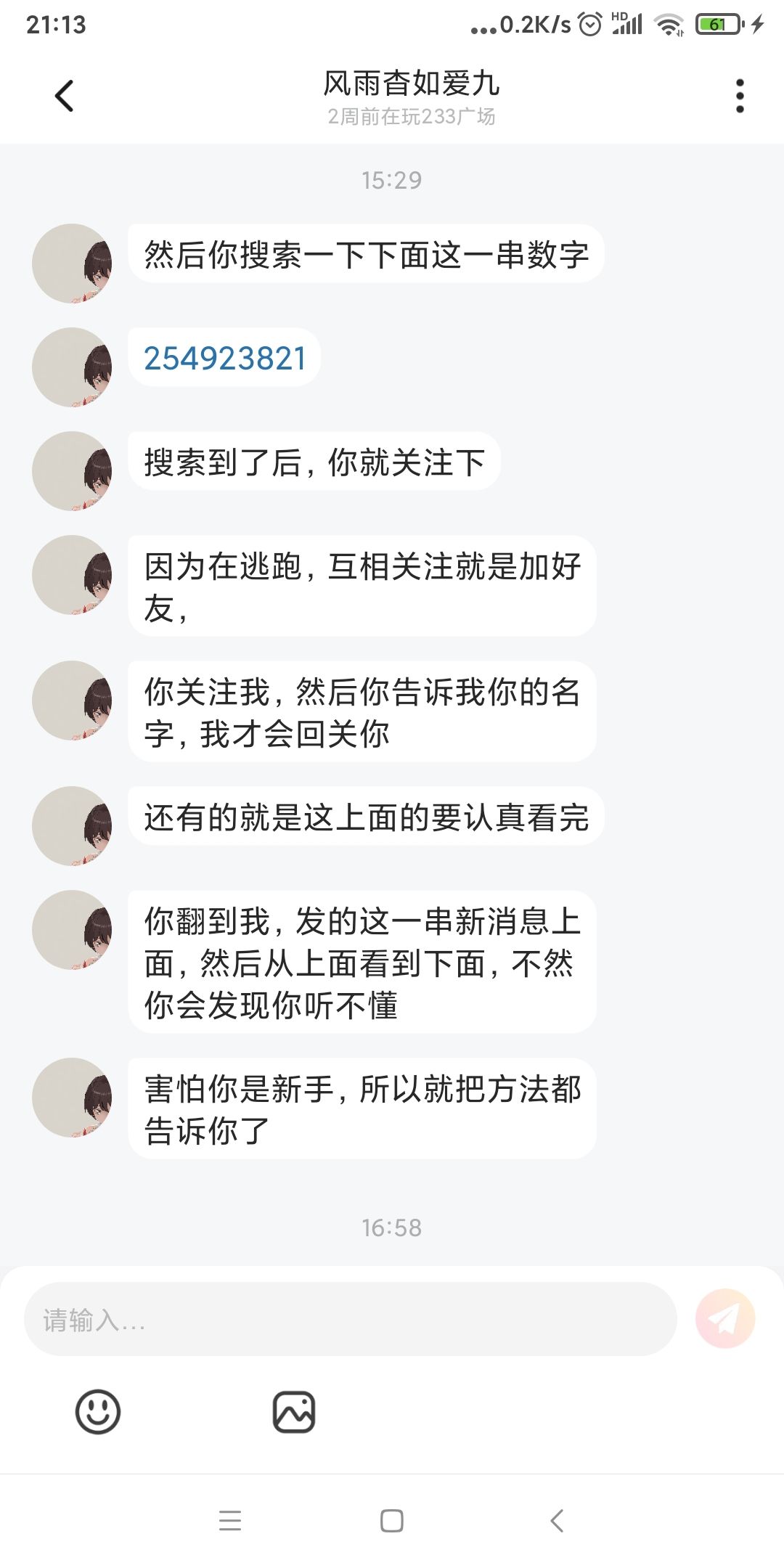Attach a picture from the gallery
The width and height of the screenshot is (784, 1568).
294,1412
